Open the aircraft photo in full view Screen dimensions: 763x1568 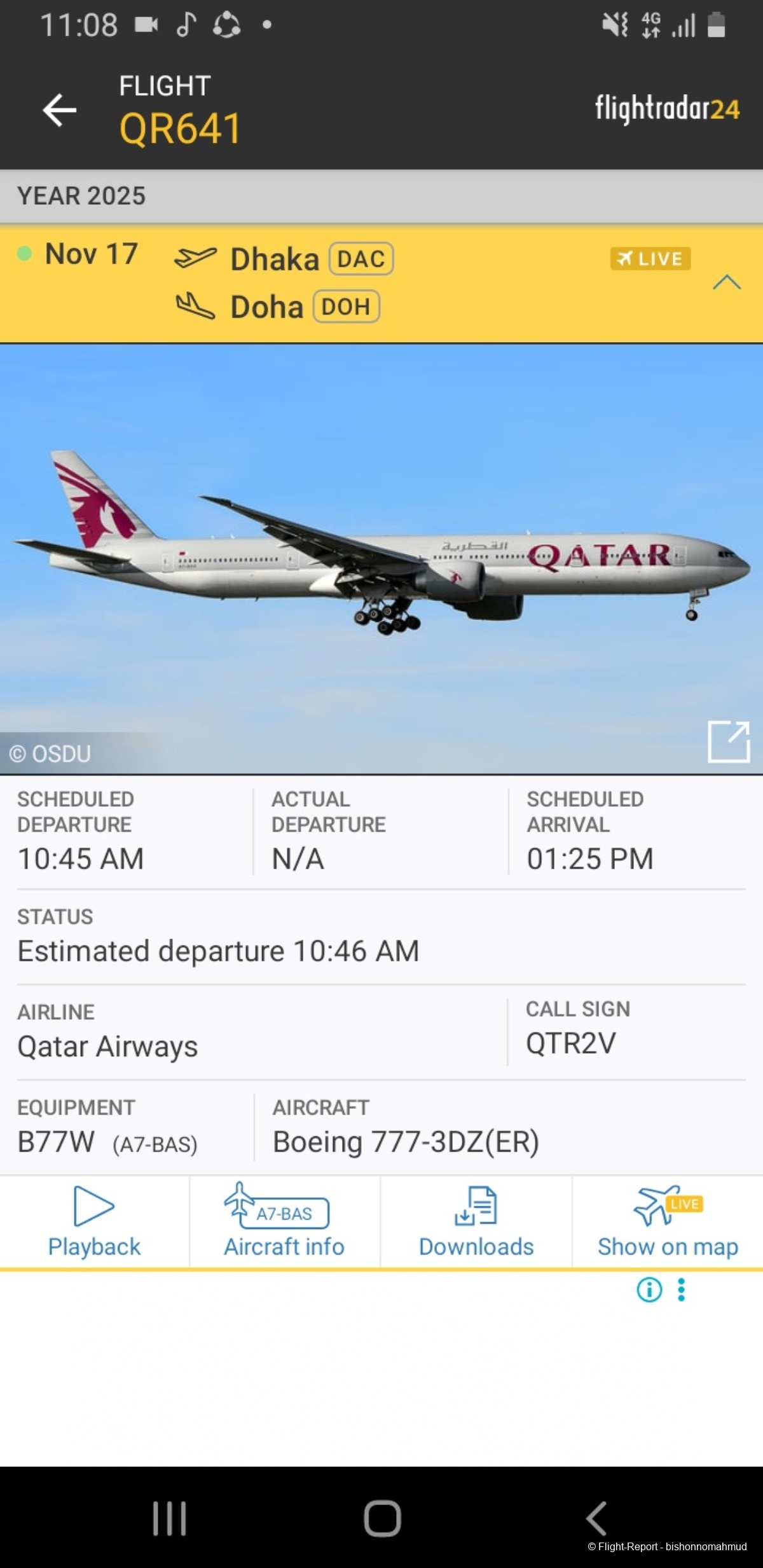pos(729,741)
